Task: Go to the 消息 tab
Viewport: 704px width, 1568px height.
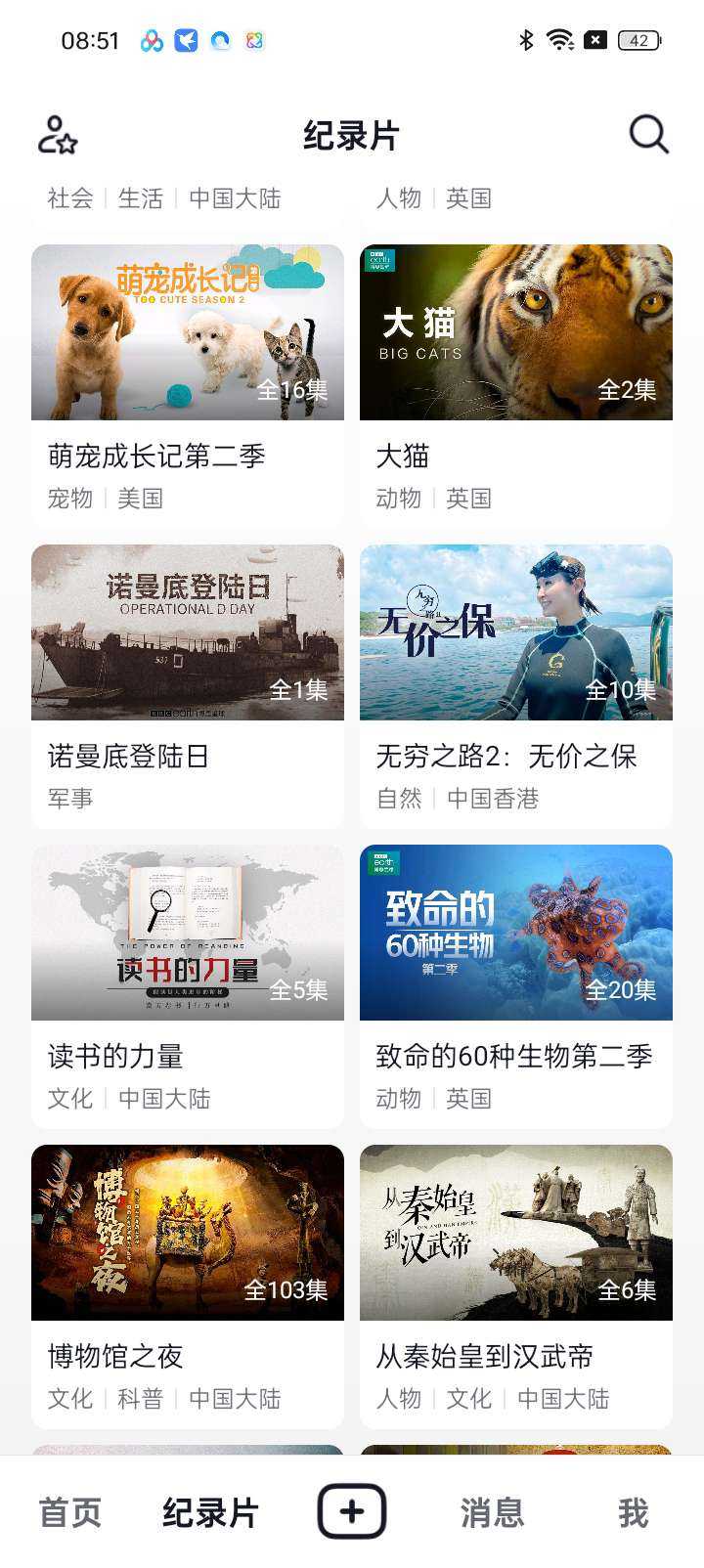Action: (x=492, y=1512)
